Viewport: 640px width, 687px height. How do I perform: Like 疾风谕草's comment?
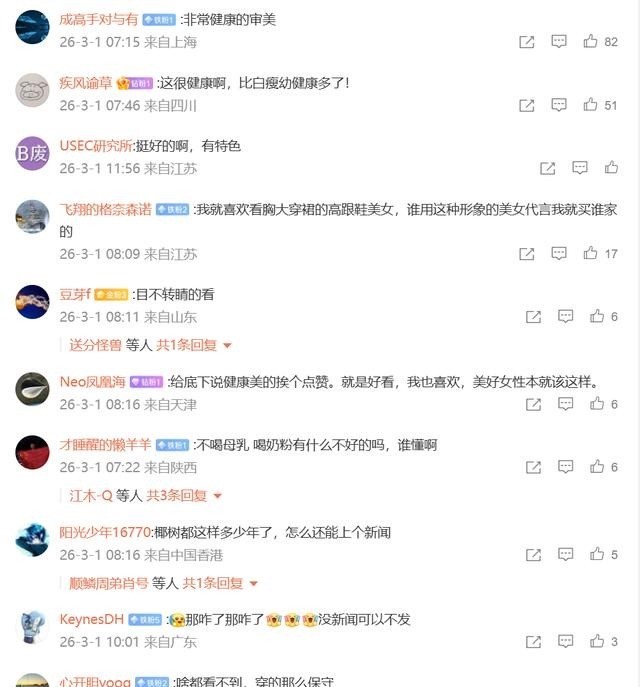point(590,105)
